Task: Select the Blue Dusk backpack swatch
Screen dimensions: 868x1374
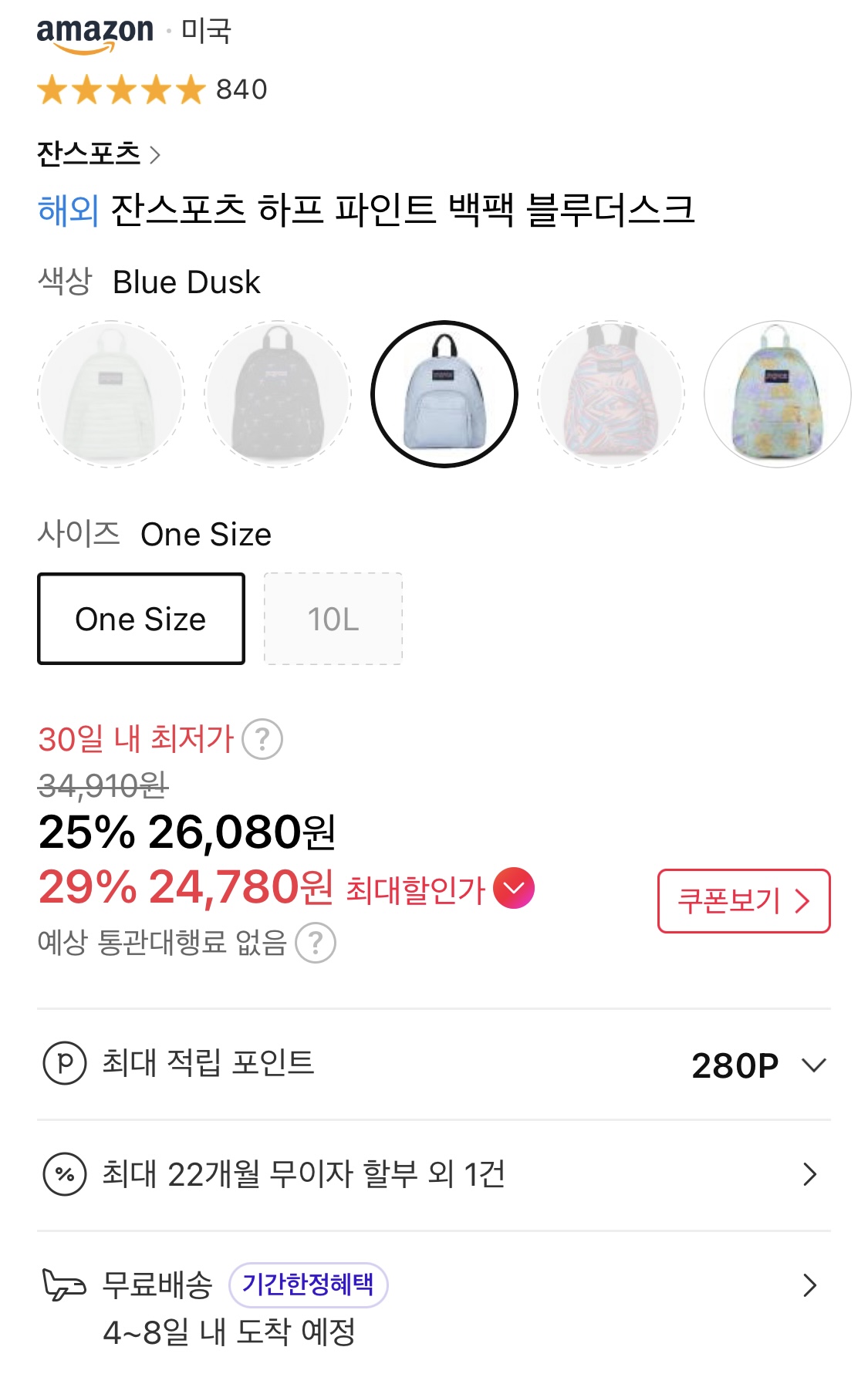Action: [444, 394]
